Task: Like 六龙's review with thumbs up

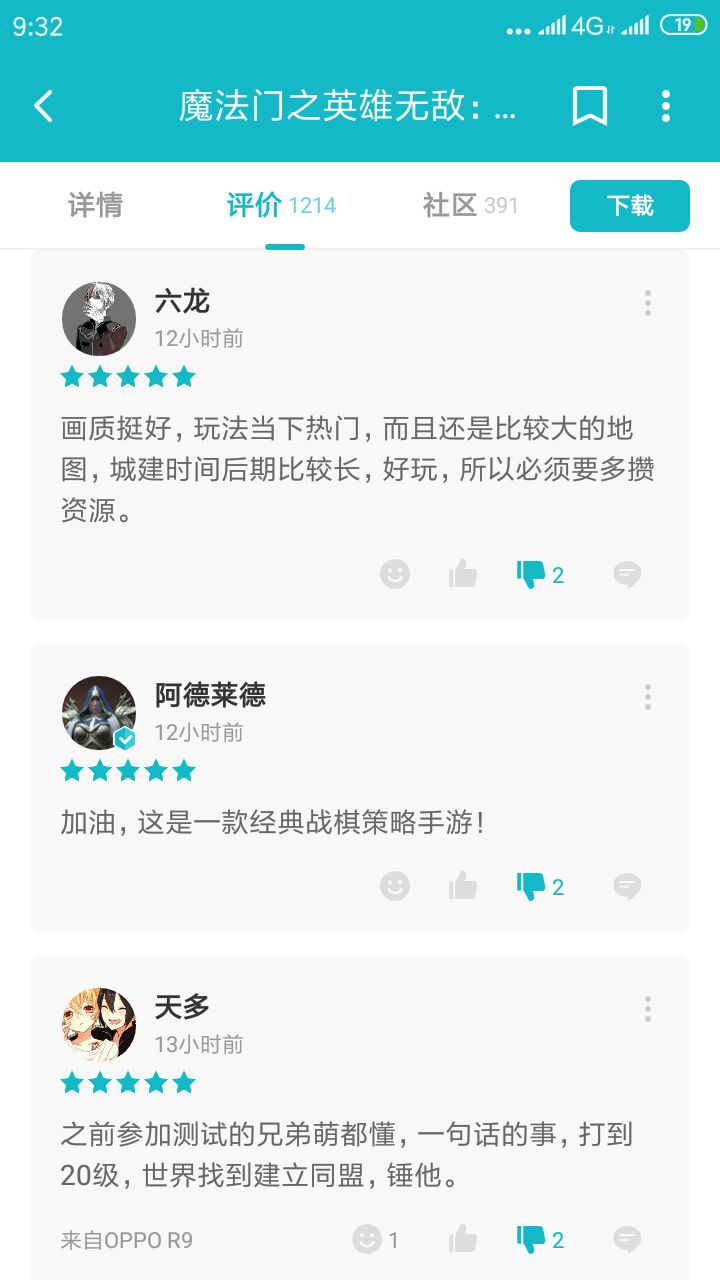Action: pos(463,574)
